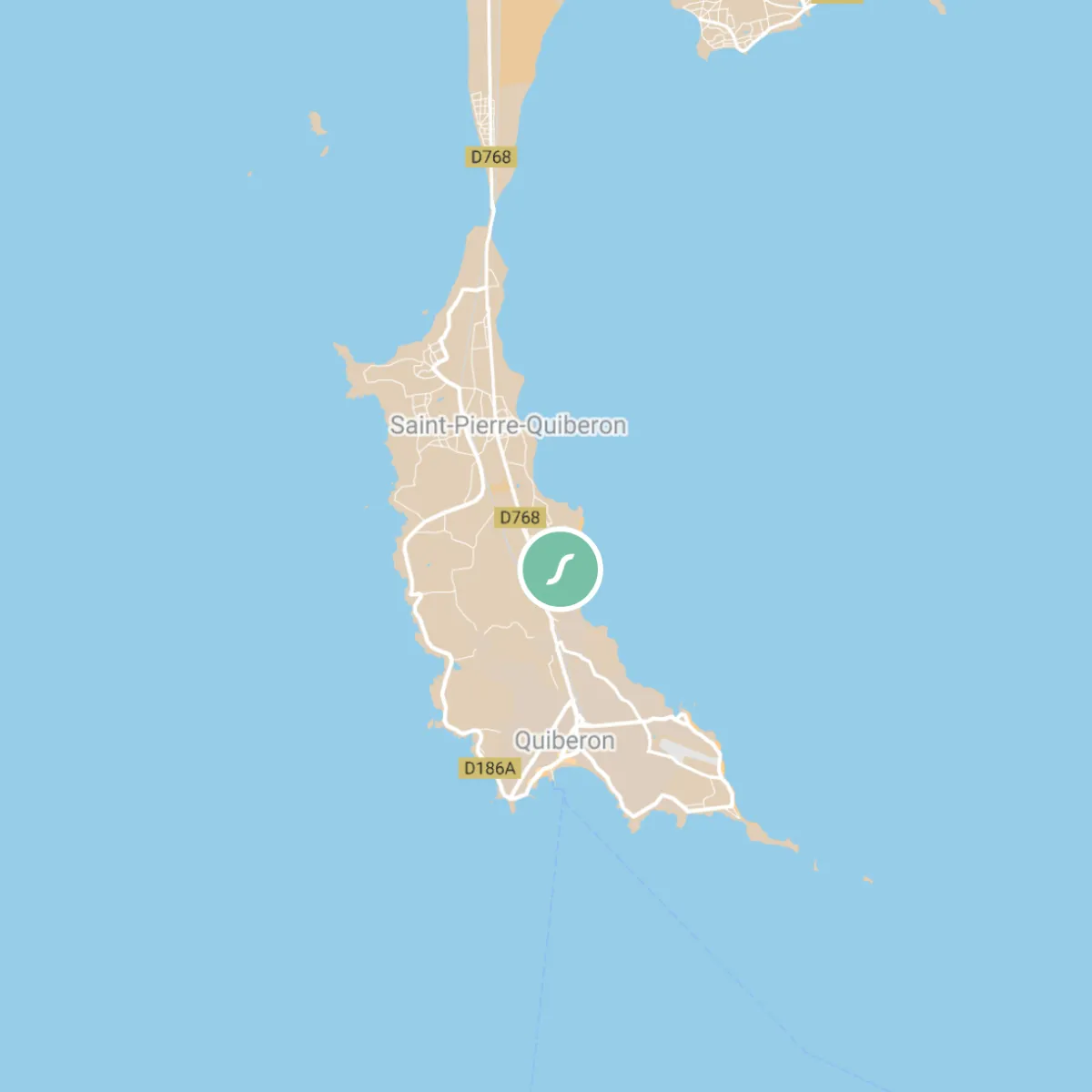Tap the green route marker near Quiberon

point(561,570)
